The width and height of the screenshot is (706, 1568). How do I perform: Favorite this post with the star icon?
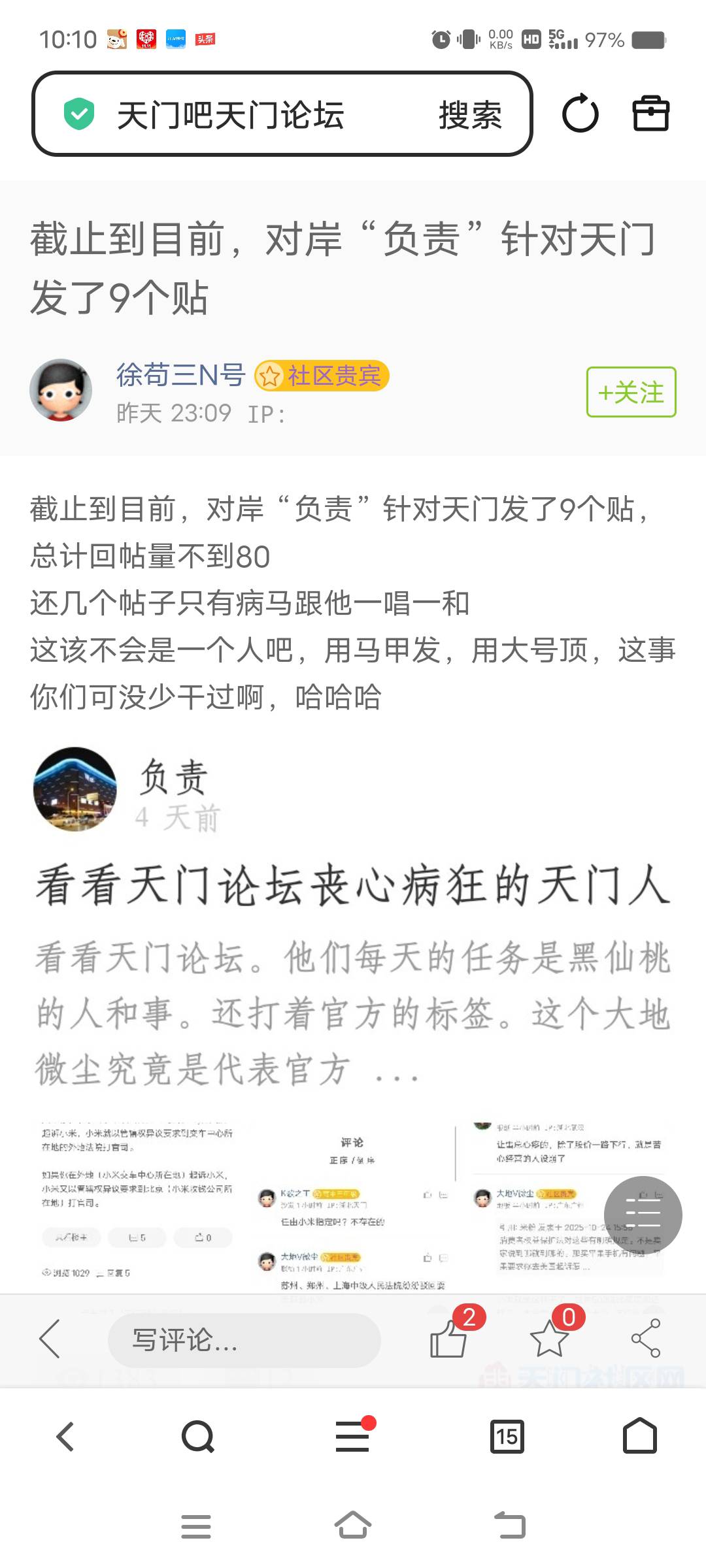click(549, 1338)
